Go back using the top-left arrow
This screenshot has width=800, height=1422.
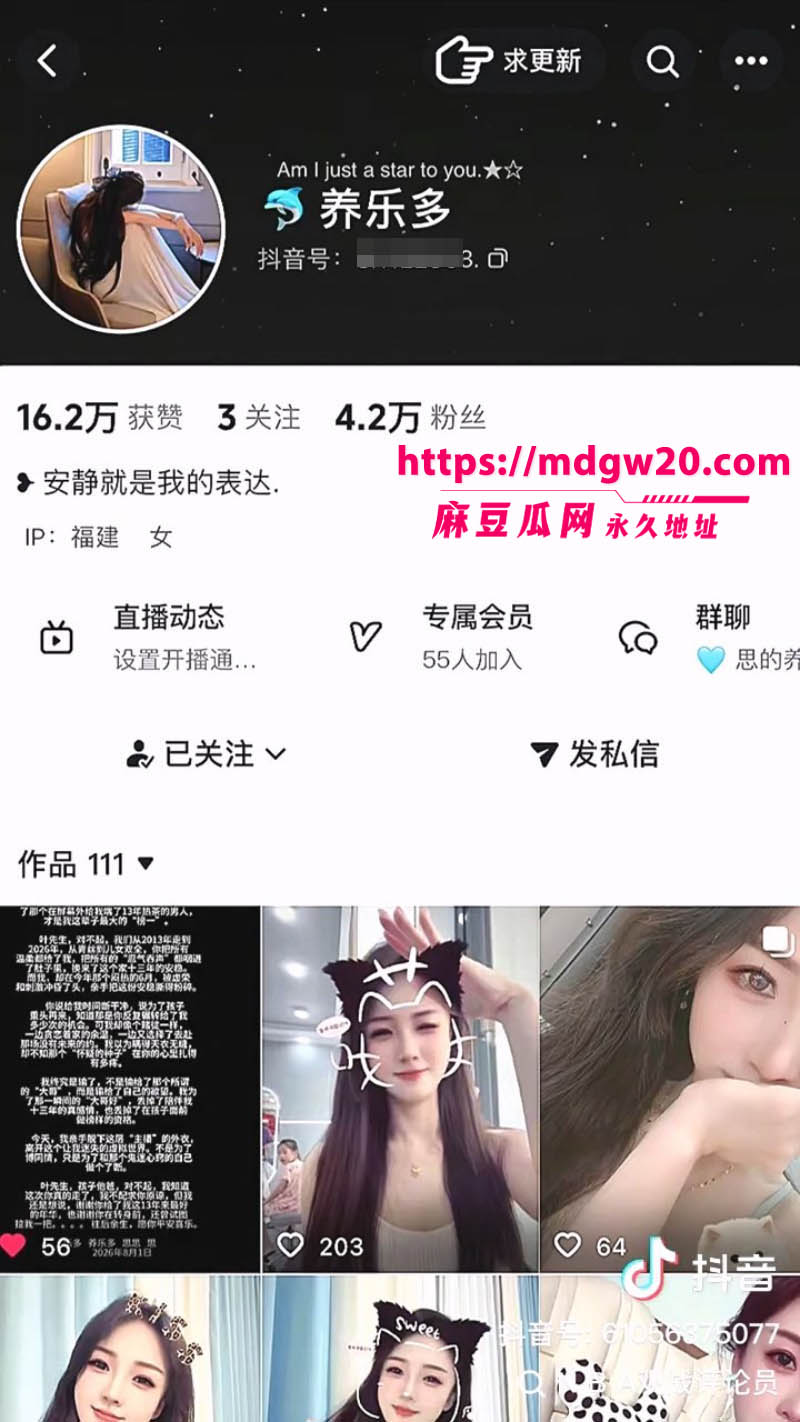(47, 61)
